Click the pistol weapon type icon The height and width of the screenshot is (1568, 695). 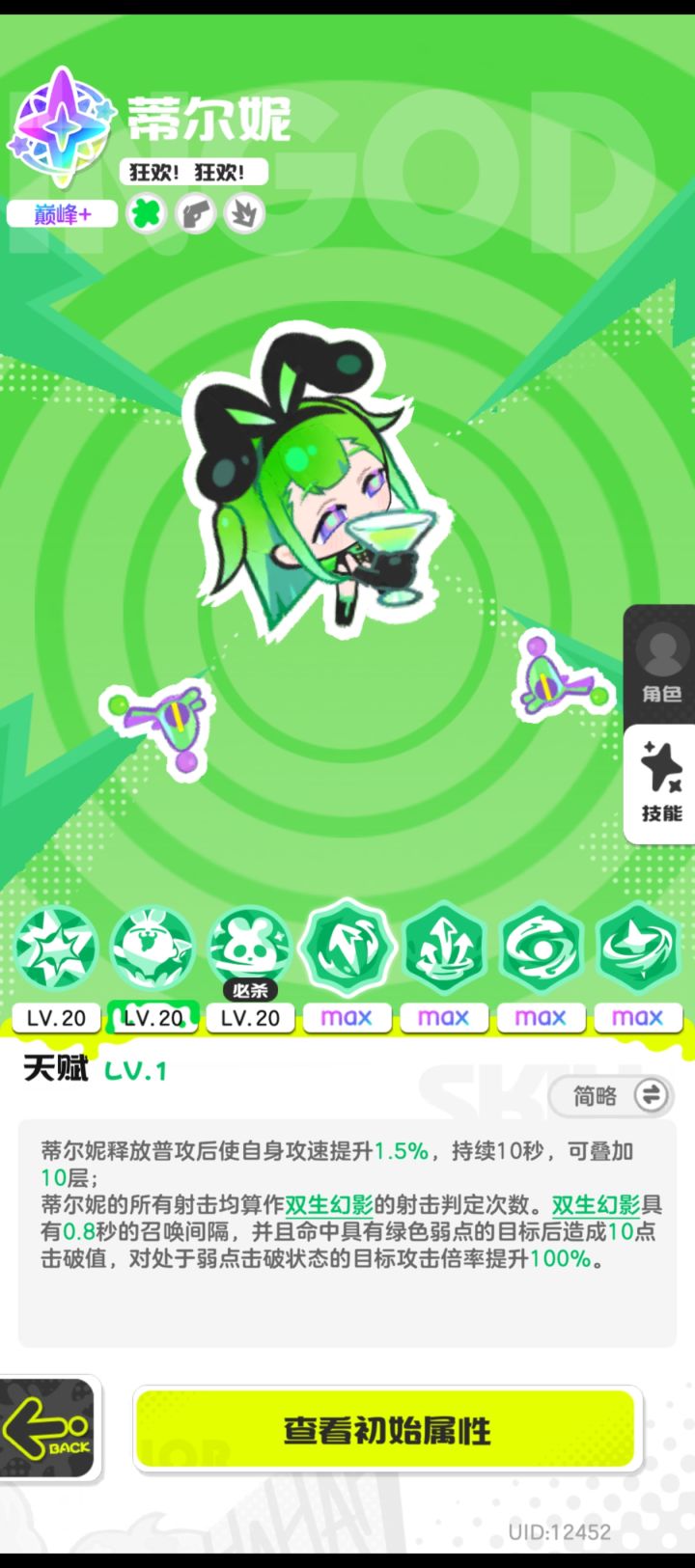tap(195, 213)
